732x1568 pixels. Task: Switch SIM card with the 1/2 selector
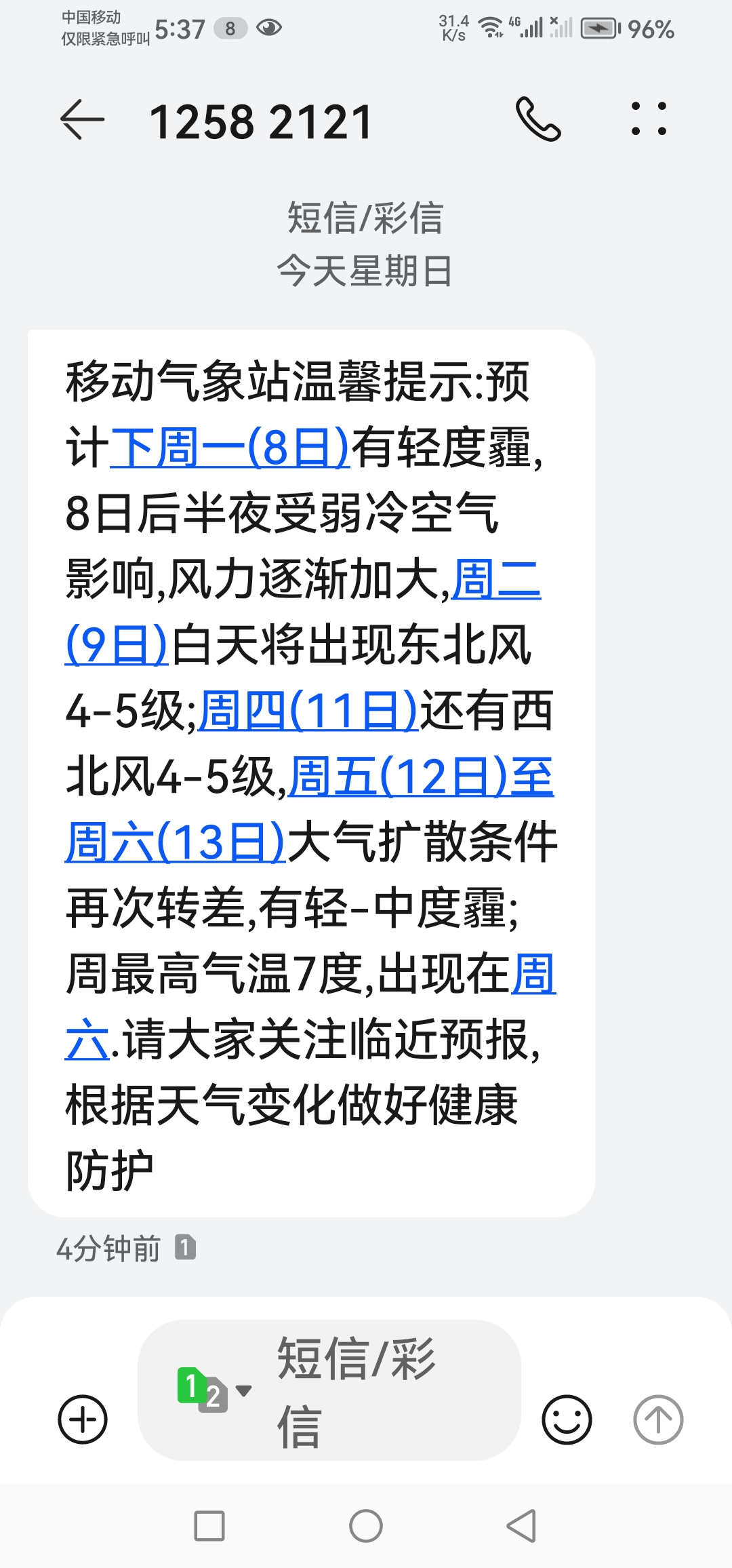[x=213, y=1390]
